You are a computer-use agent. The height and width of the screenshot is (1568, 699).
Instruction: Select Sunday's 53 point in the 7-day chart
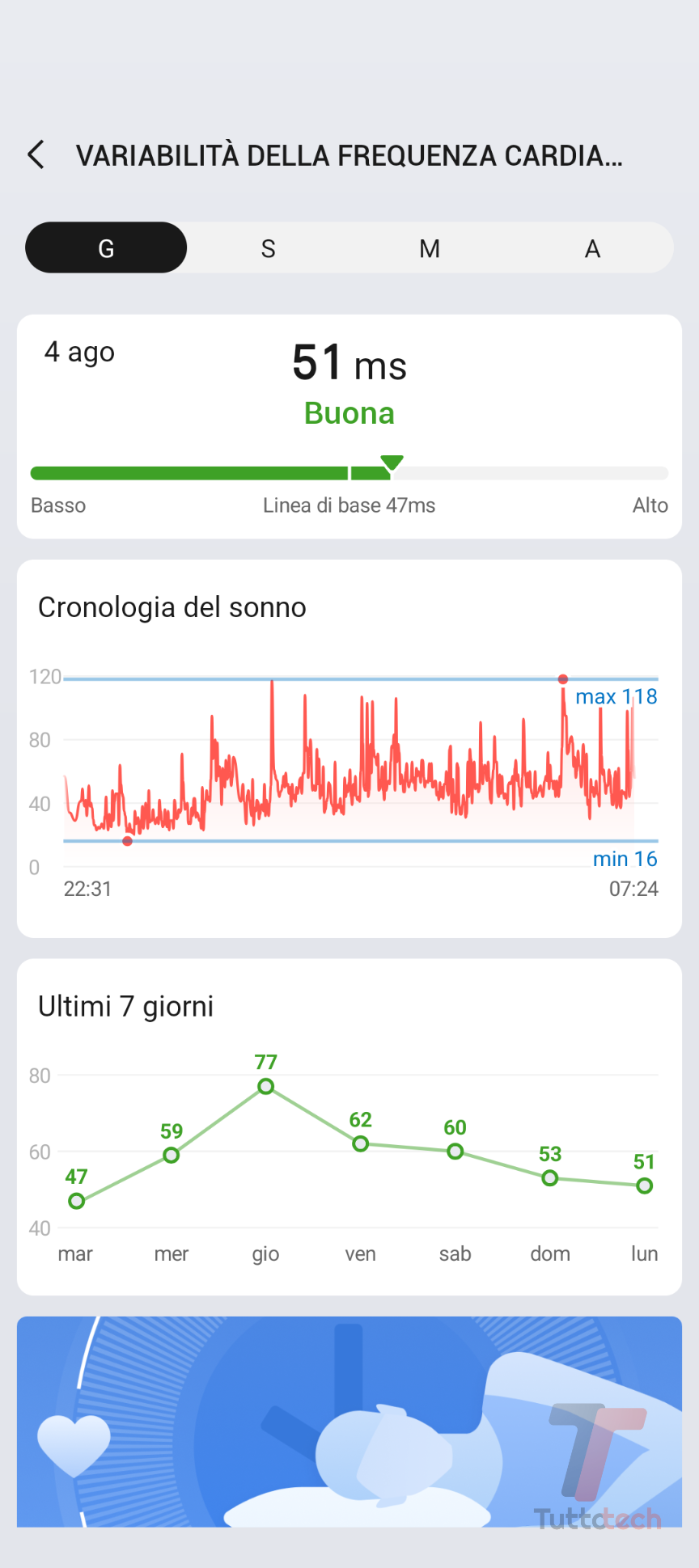(550, 1178)
